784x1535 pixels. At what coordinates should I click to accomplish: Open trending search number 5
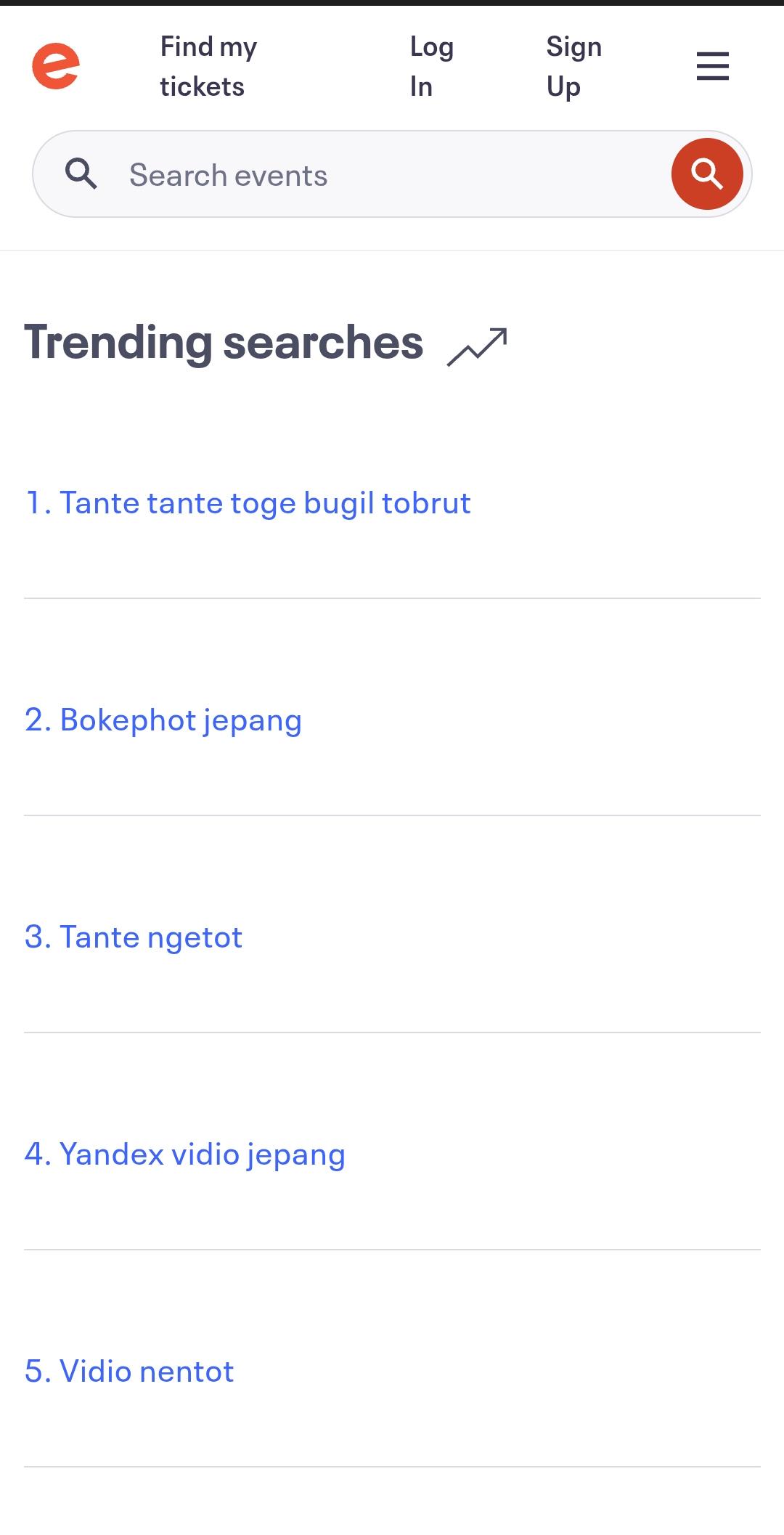coord(129,1371)
